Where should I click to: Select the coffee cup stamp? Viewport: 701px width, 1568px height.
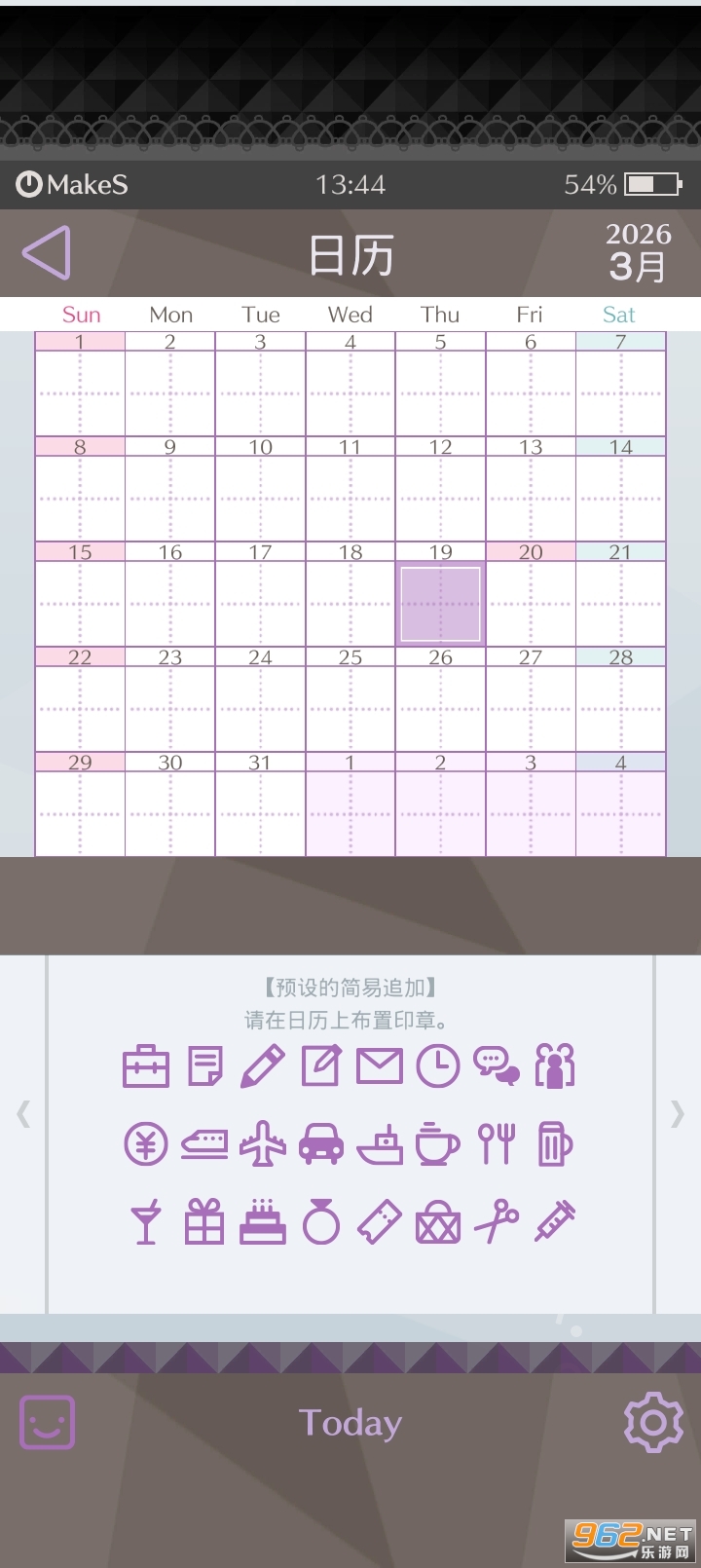[x=436, y=1143]
